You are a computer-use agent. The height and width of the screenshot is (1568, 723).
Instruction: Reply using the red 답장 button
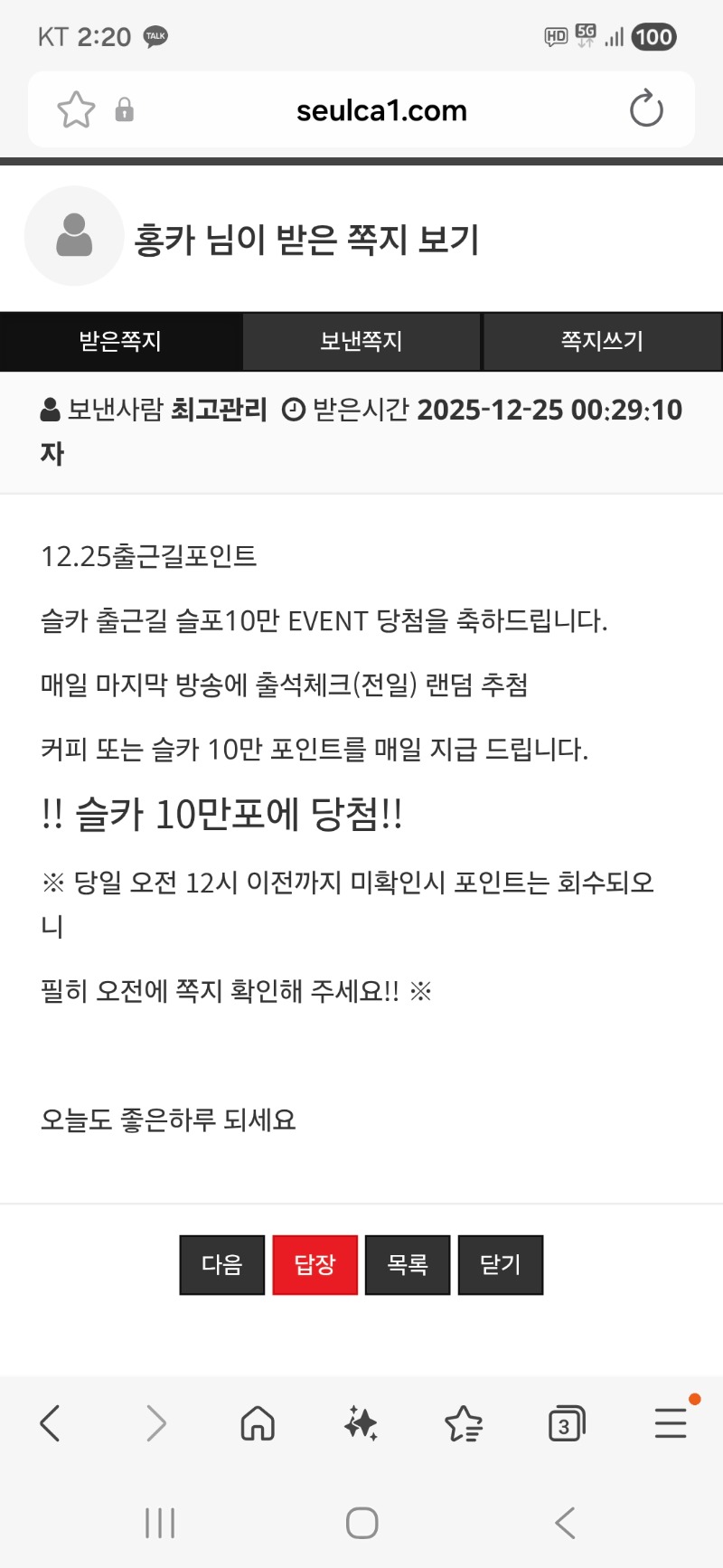315,1264
